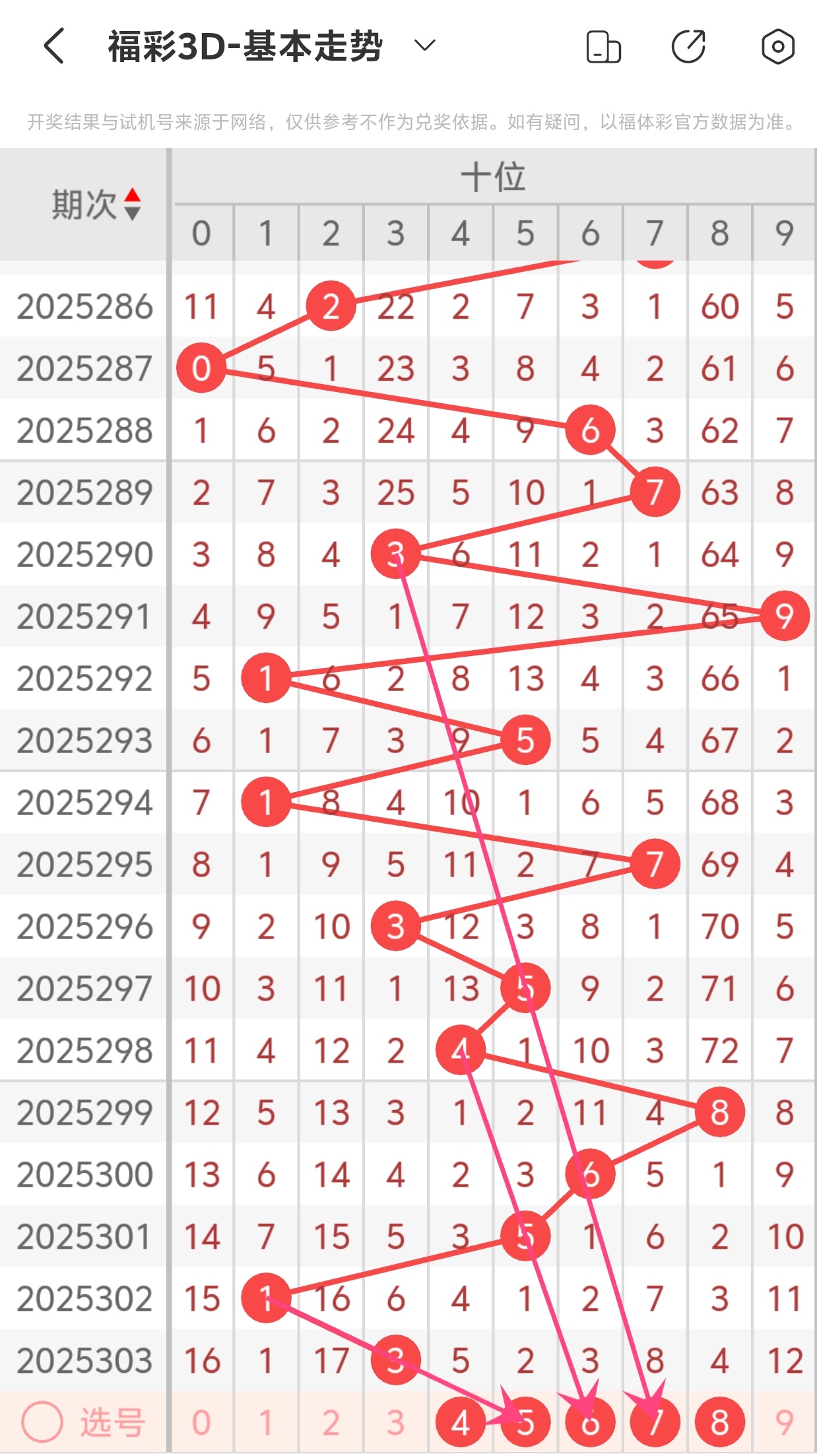
Task: Deselect number 7 in the 选号 row
Action: [655, 1422]
